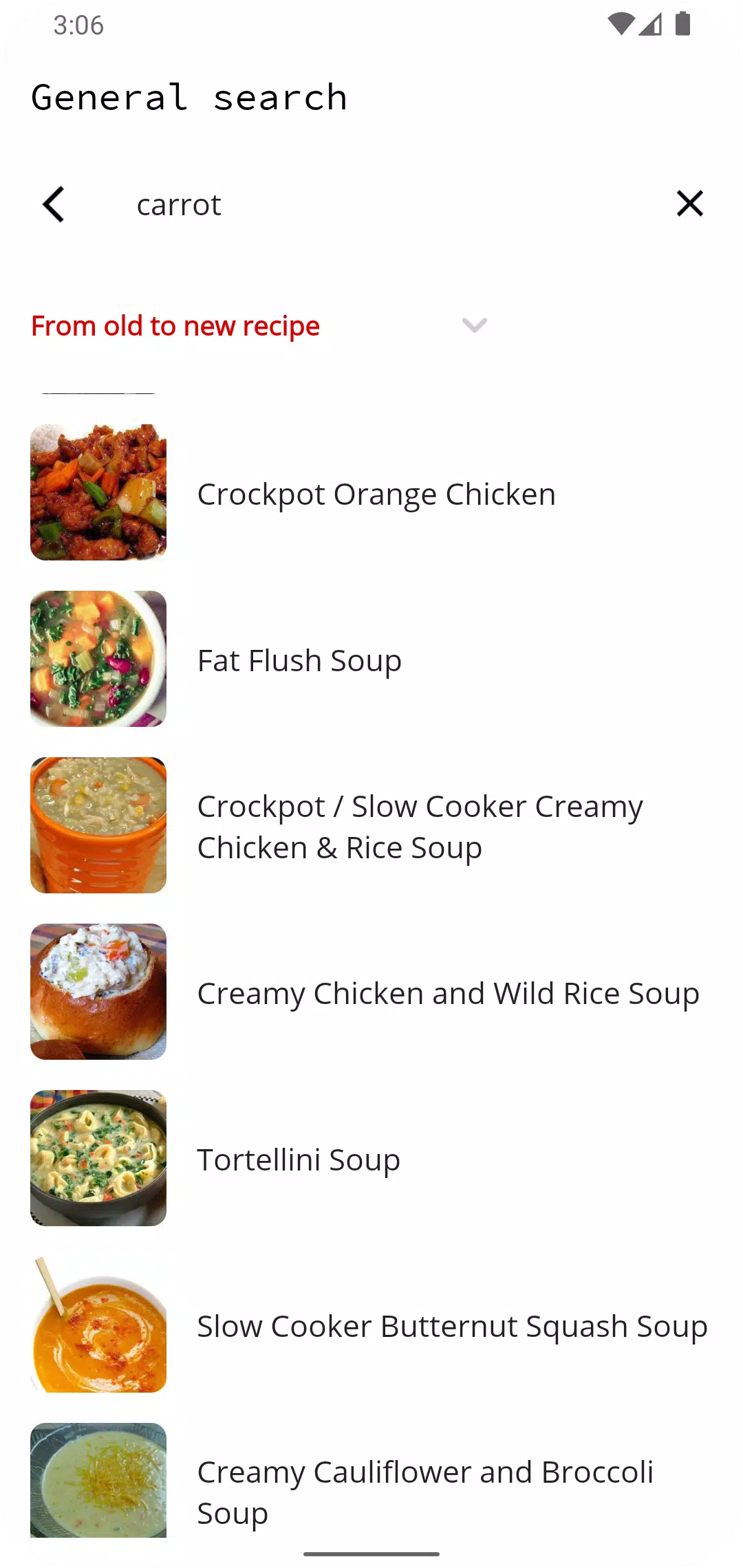
Task: View Crockpot / Slow Cooker Creamy Chicken & Rice Soup
Action: [371, 825]
